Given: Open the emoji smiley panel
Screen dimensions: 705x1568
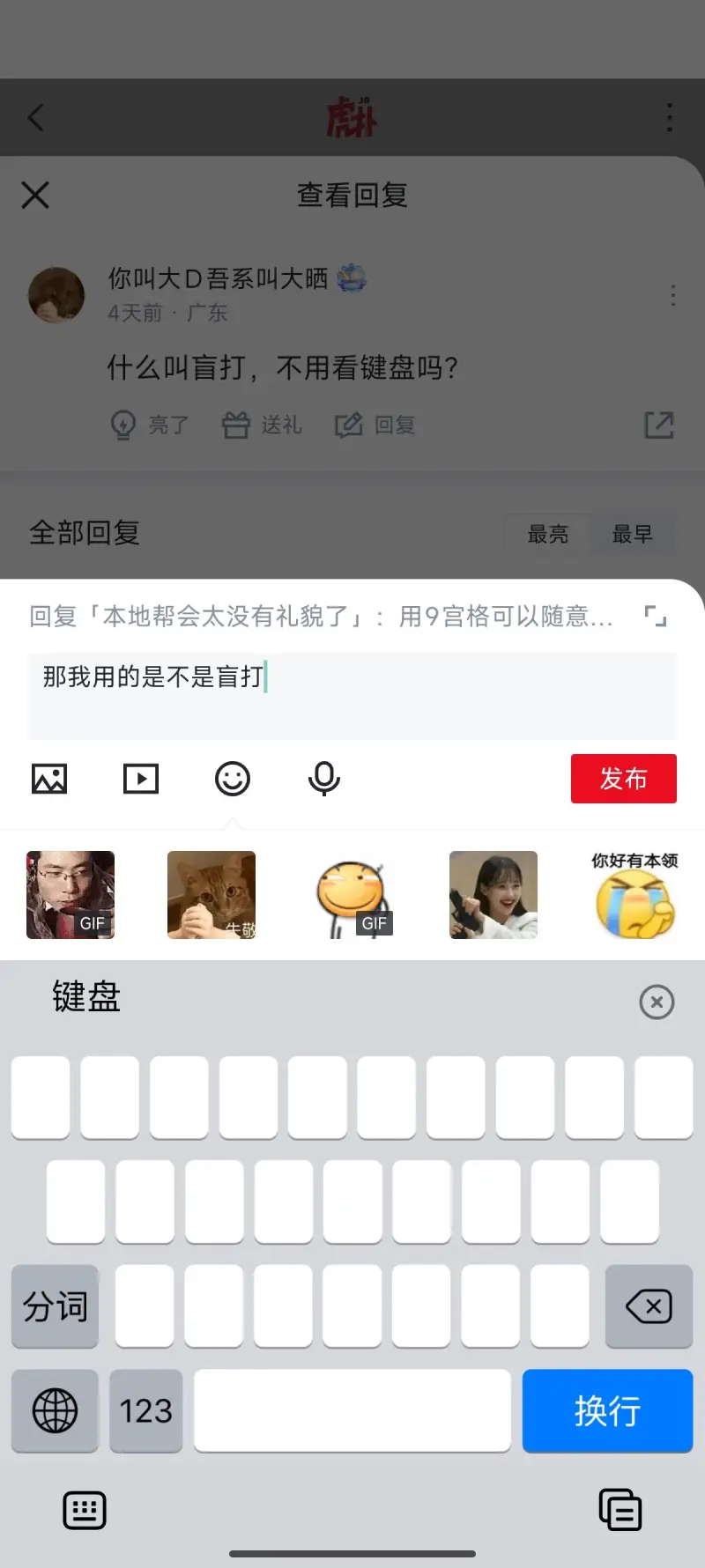Looking at the screenshot, I should click(233, 779).
